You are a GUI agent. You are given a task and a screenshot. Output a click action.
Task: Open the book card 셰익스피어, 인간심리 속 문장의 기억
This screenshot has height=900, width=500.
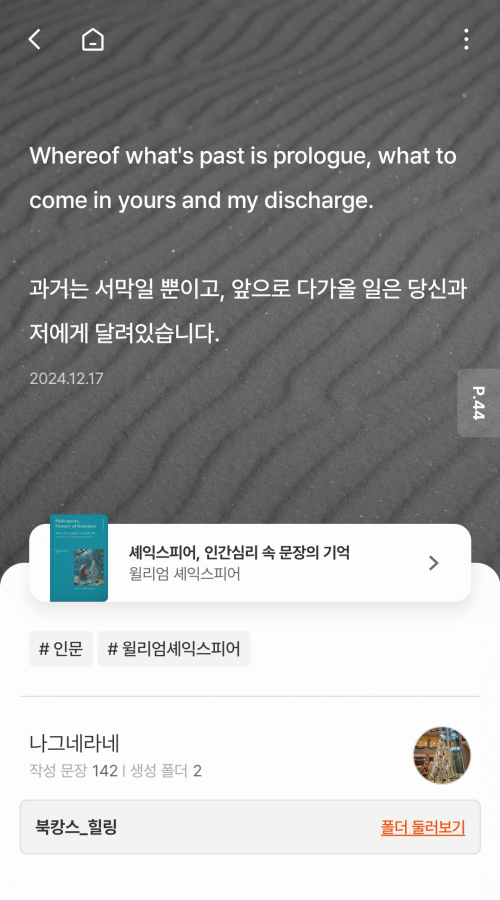pyautogui.click(x=250, y=562)
